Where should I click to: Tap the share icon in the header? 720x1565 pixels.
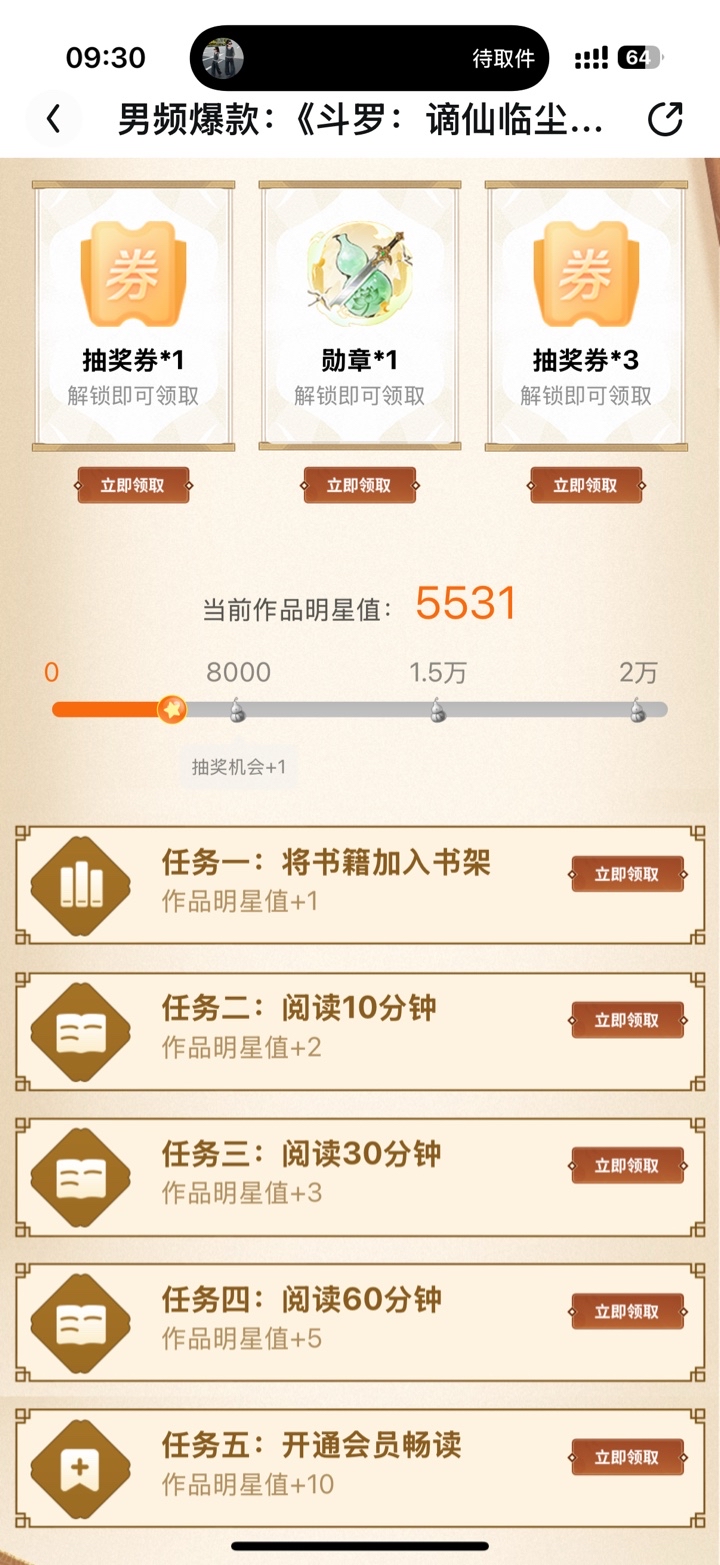point(665,120)
